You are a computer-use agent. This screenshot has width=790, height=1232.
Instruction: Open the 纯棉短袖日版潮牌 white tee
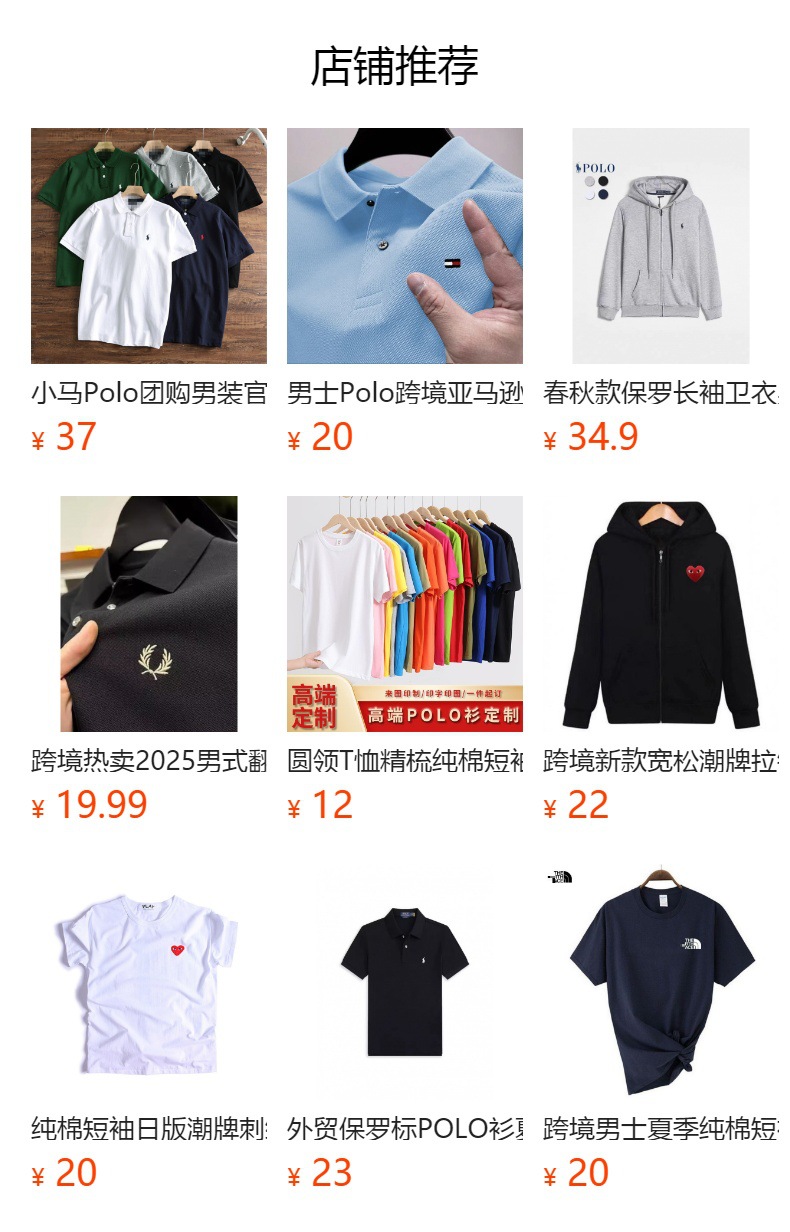tap(149, 982)
